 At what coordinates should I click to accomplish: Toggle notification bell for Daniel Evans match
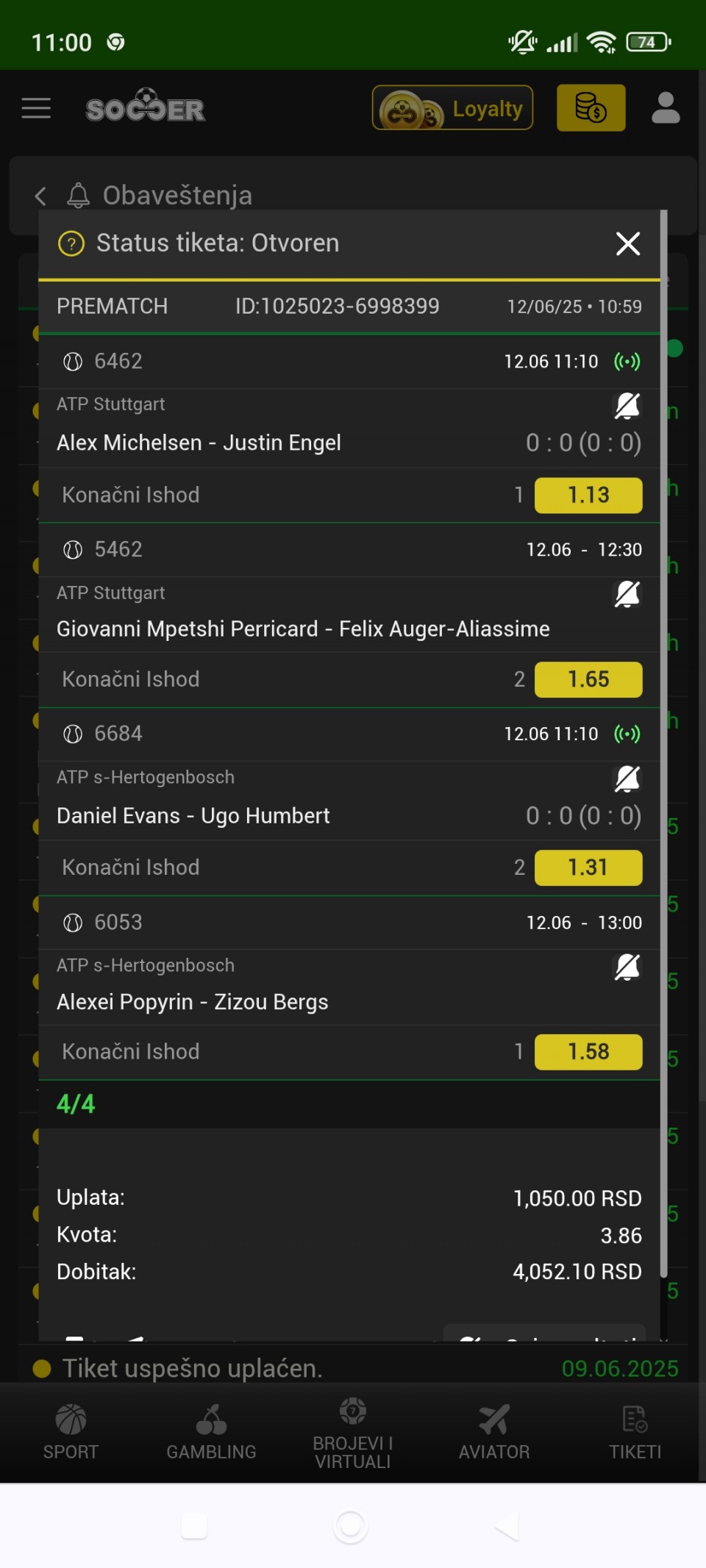point(627,778)
